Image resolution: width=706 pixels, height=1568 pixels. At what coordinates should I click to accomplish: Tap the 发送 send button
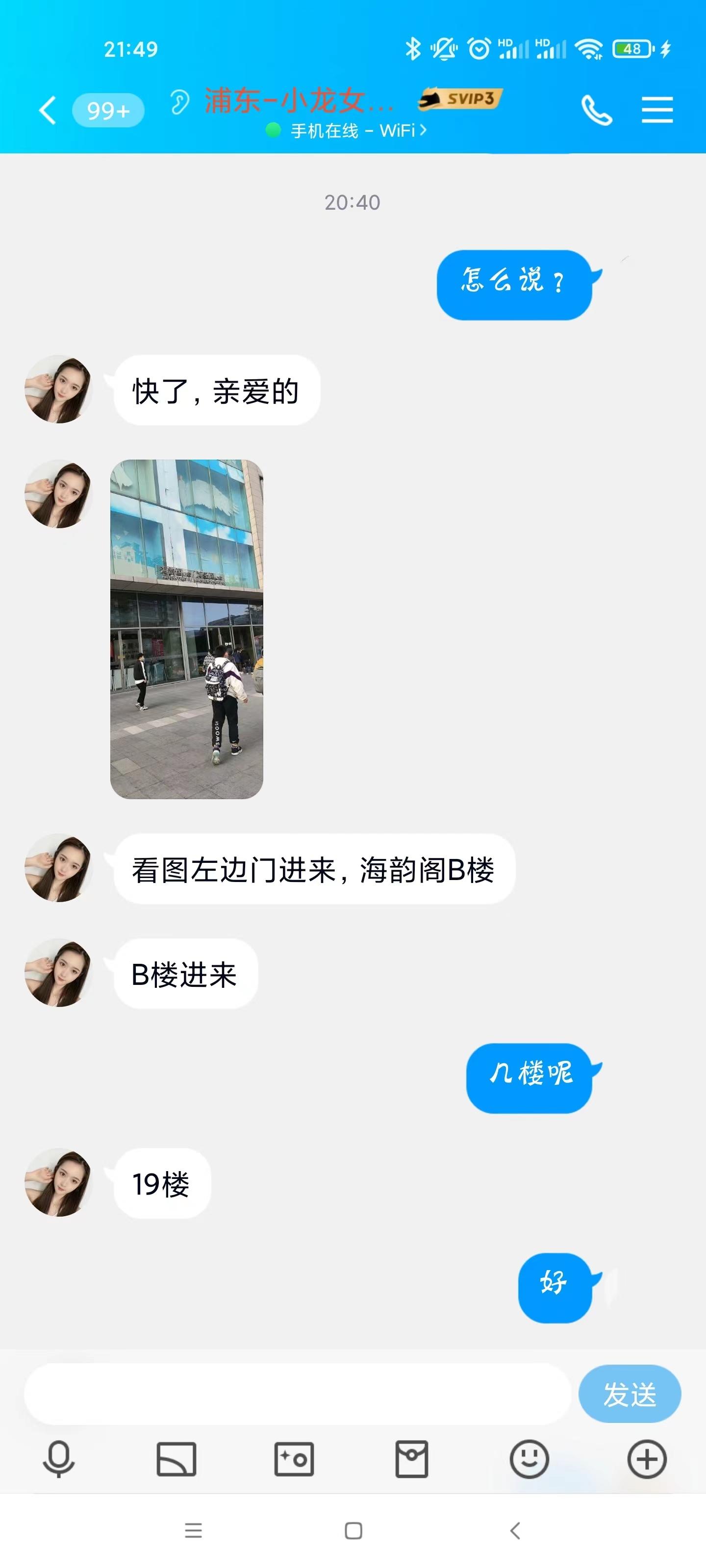pyautogui.click(x=629, y=1393)
